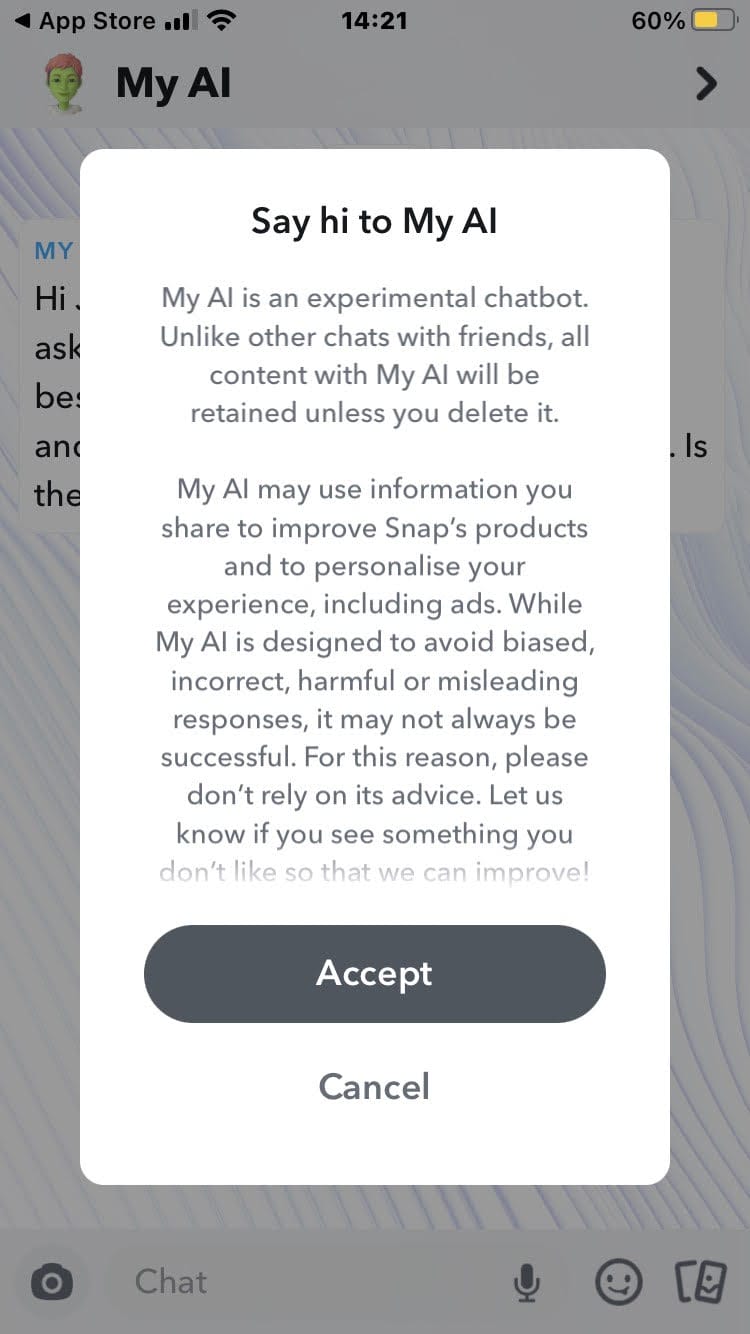Open the emoji smiley picker
Image resolution: width=750 pixels, height=1334 pixels.
(618, 1282)
